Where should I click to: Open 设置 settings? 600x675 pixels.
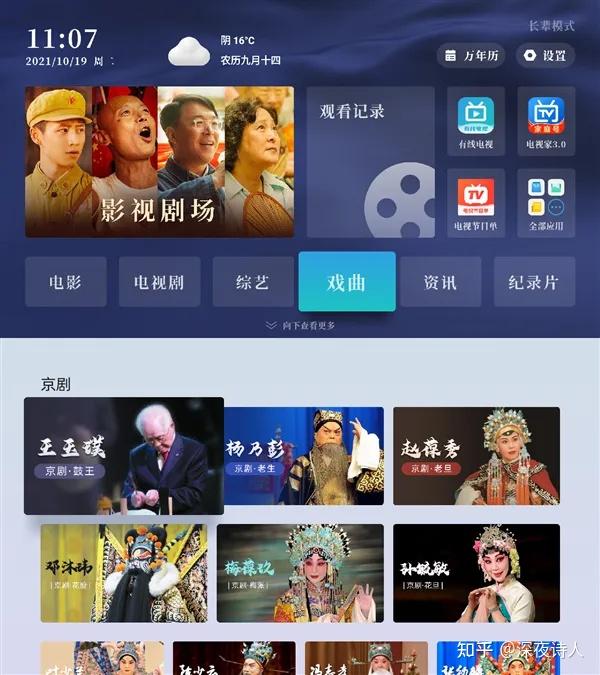point(545,56)
